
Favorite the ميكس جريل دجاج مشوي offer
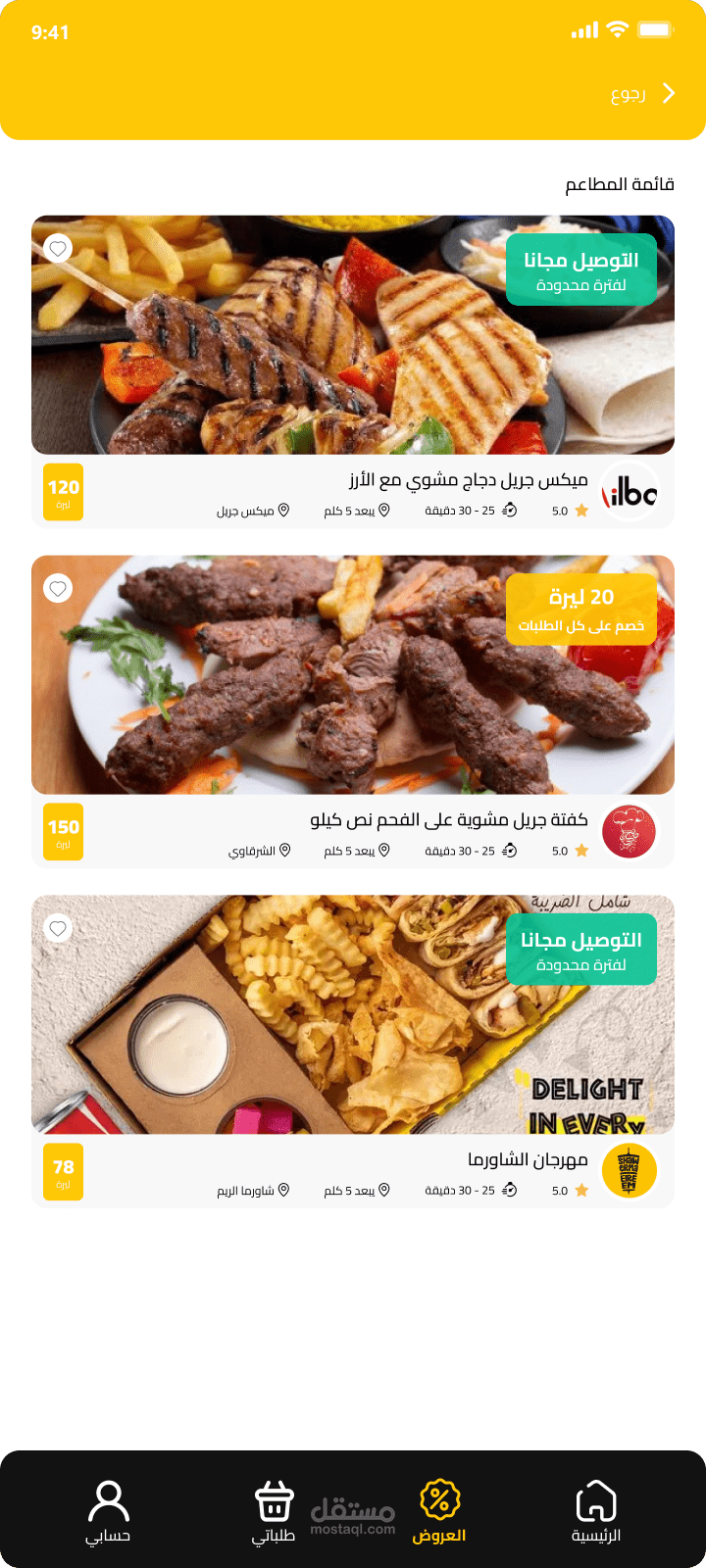coord(58,249)
